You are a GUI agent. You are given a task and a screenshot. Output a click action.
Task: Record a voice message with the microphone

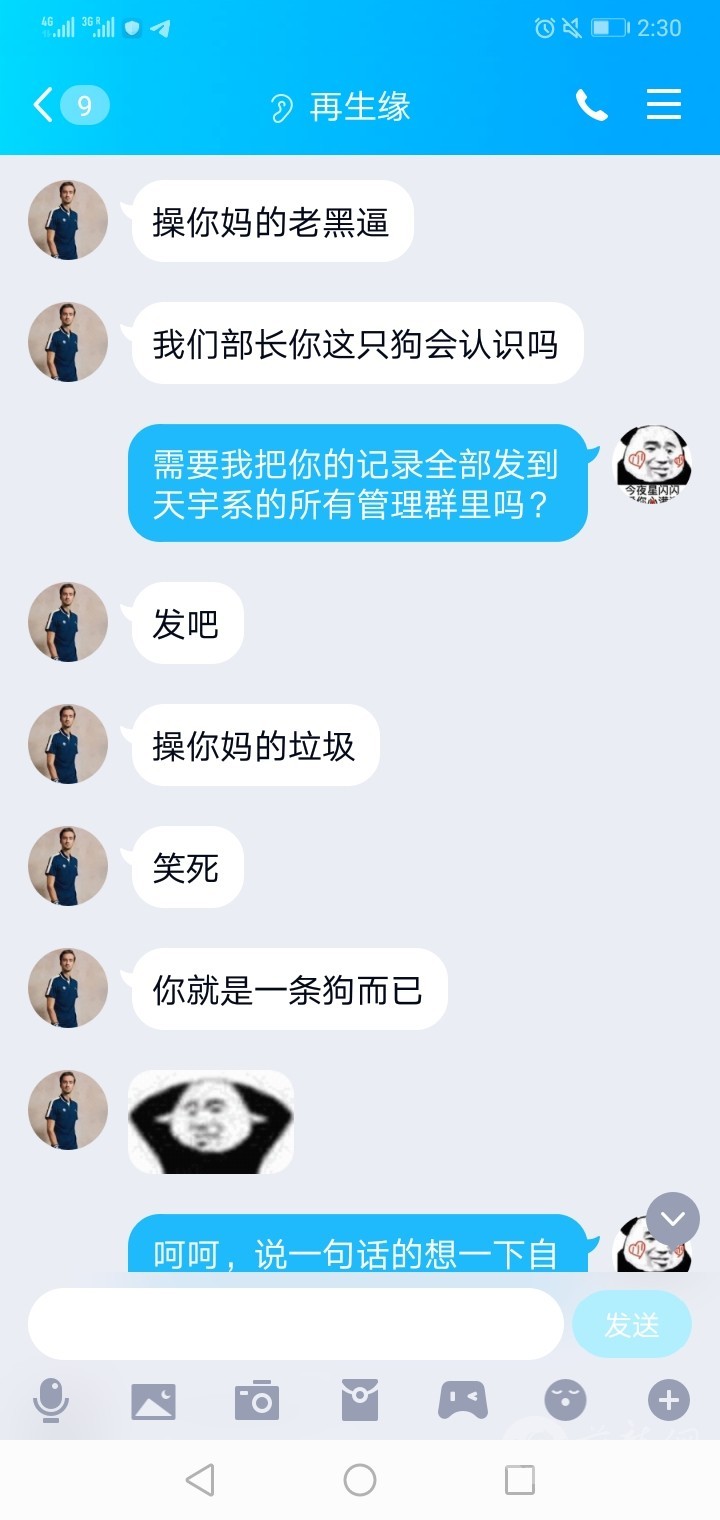51,1400
